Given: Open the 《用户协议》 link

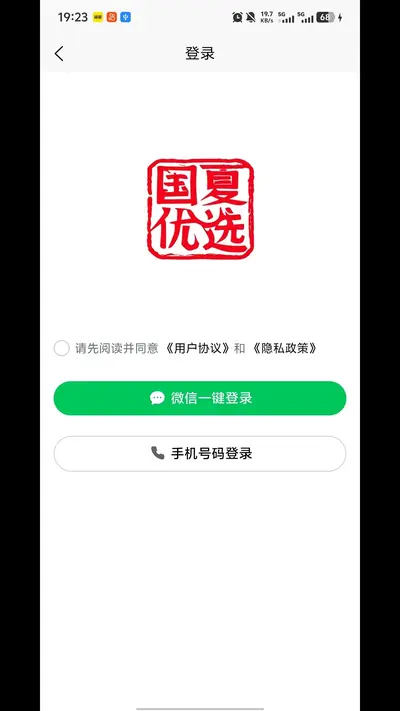Looking at the screenshot, I should (x=197, y=348).
